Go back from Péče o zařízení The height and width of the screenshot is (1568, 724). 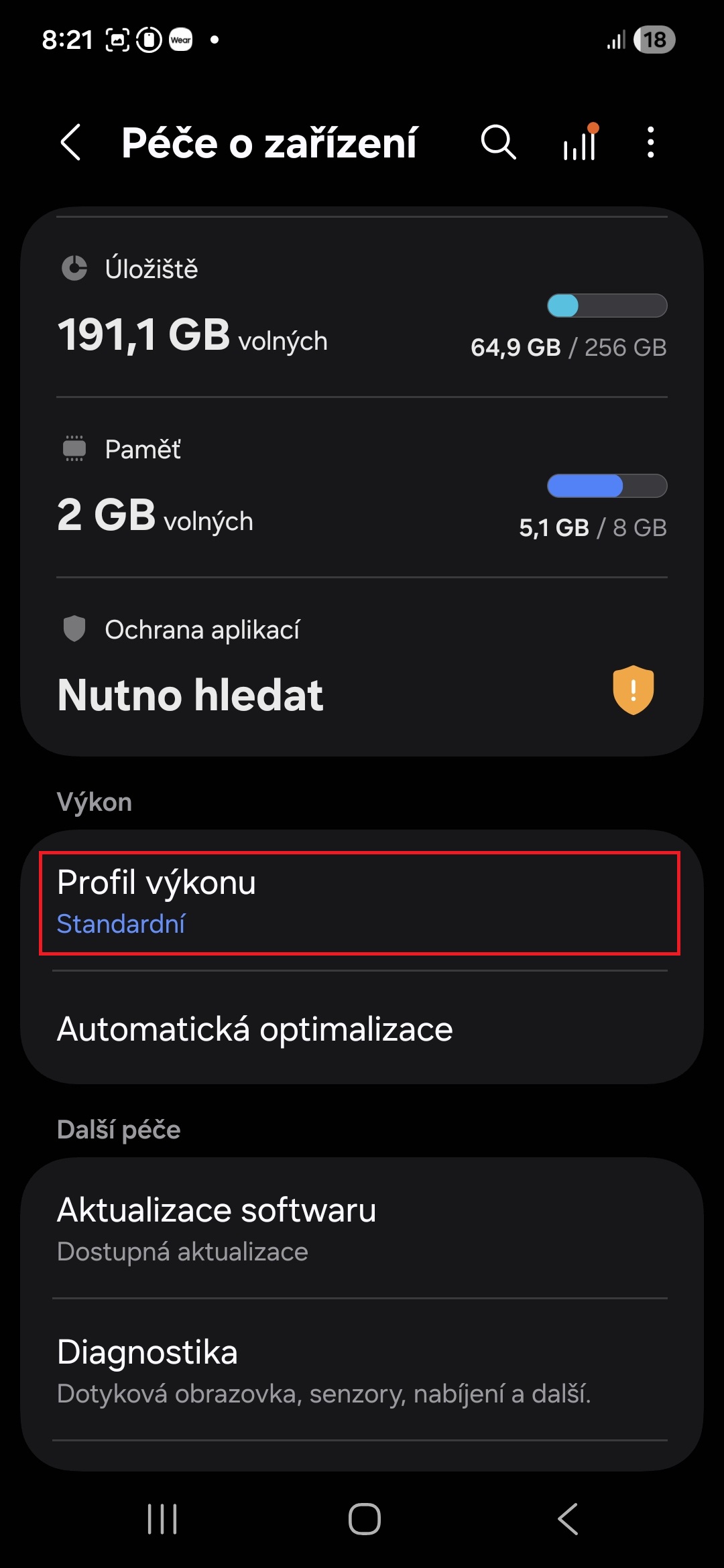point(71,143)
